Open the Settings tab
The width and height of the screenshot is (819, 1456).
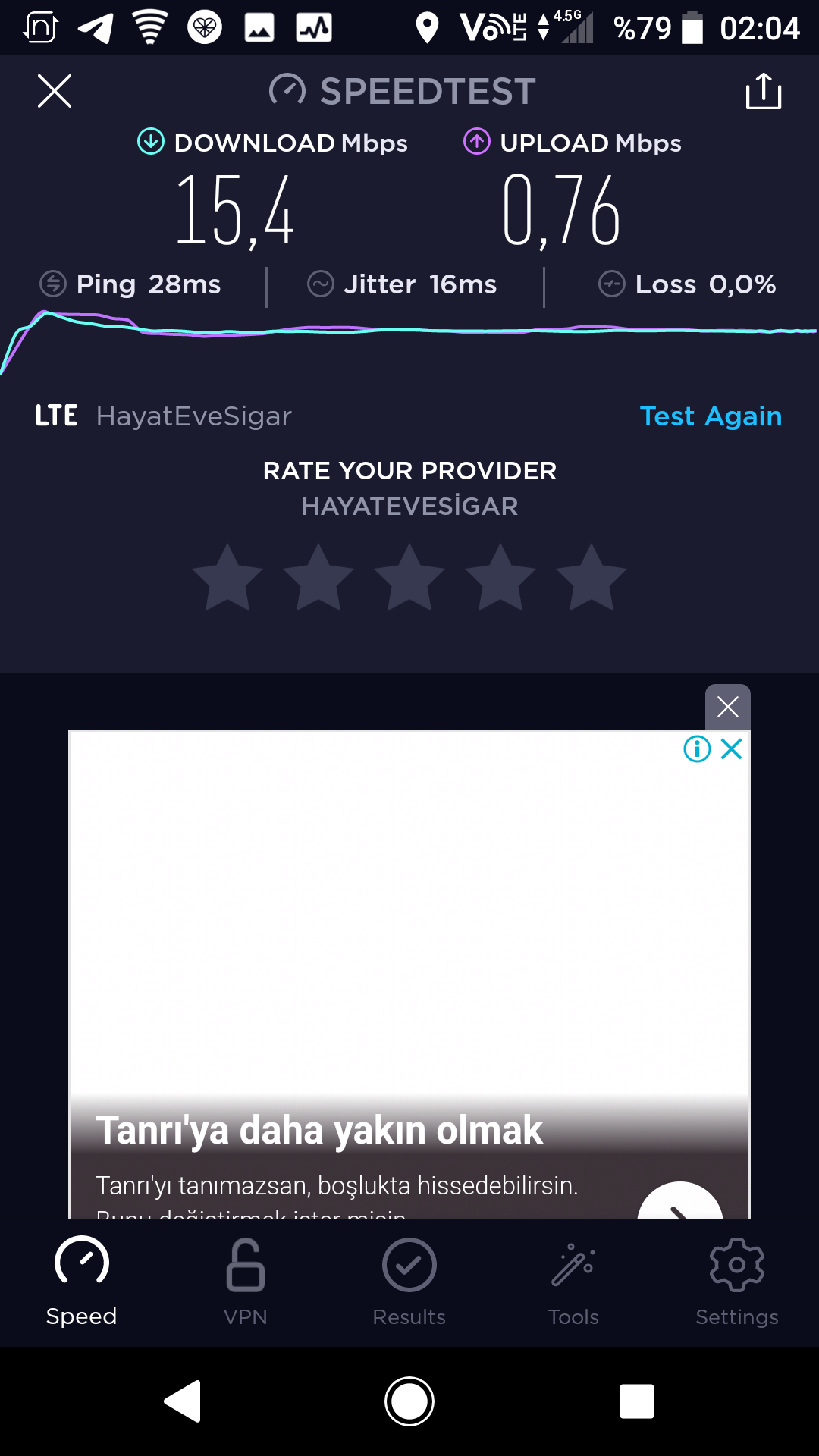coord(737,1282)
